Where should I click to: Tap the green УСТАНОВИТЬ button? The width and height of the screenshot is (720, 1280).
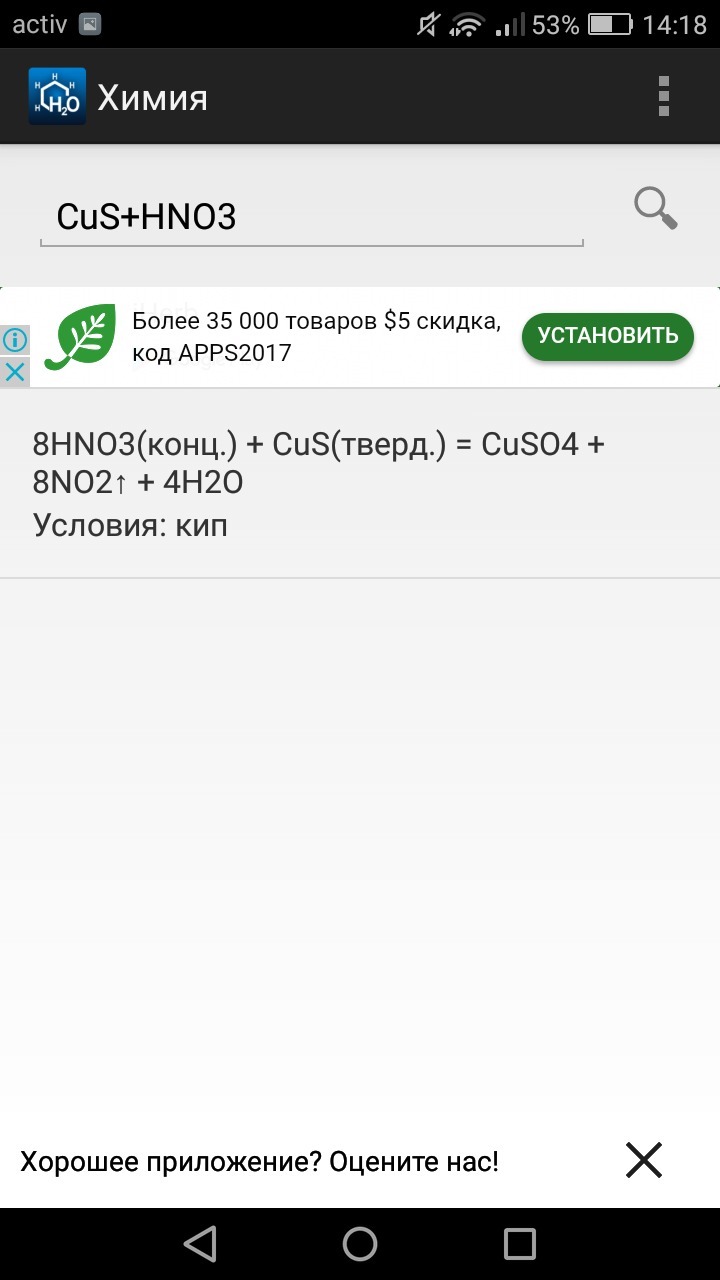click(x=608, y=337)
